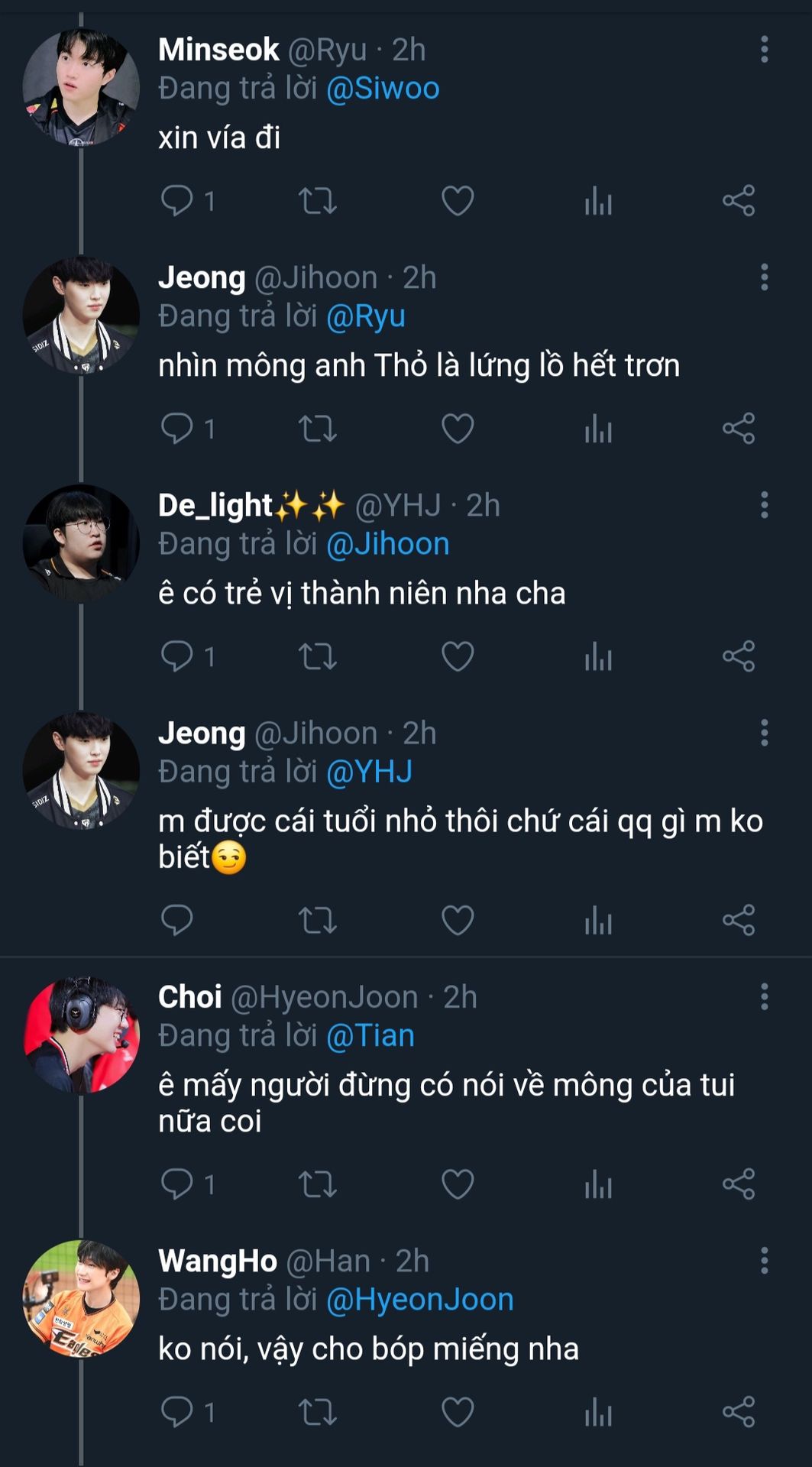Retweet Jeong's reply about anh Thỏ
This screenshot has width=812, height=1467.
[x=317, y=429]
